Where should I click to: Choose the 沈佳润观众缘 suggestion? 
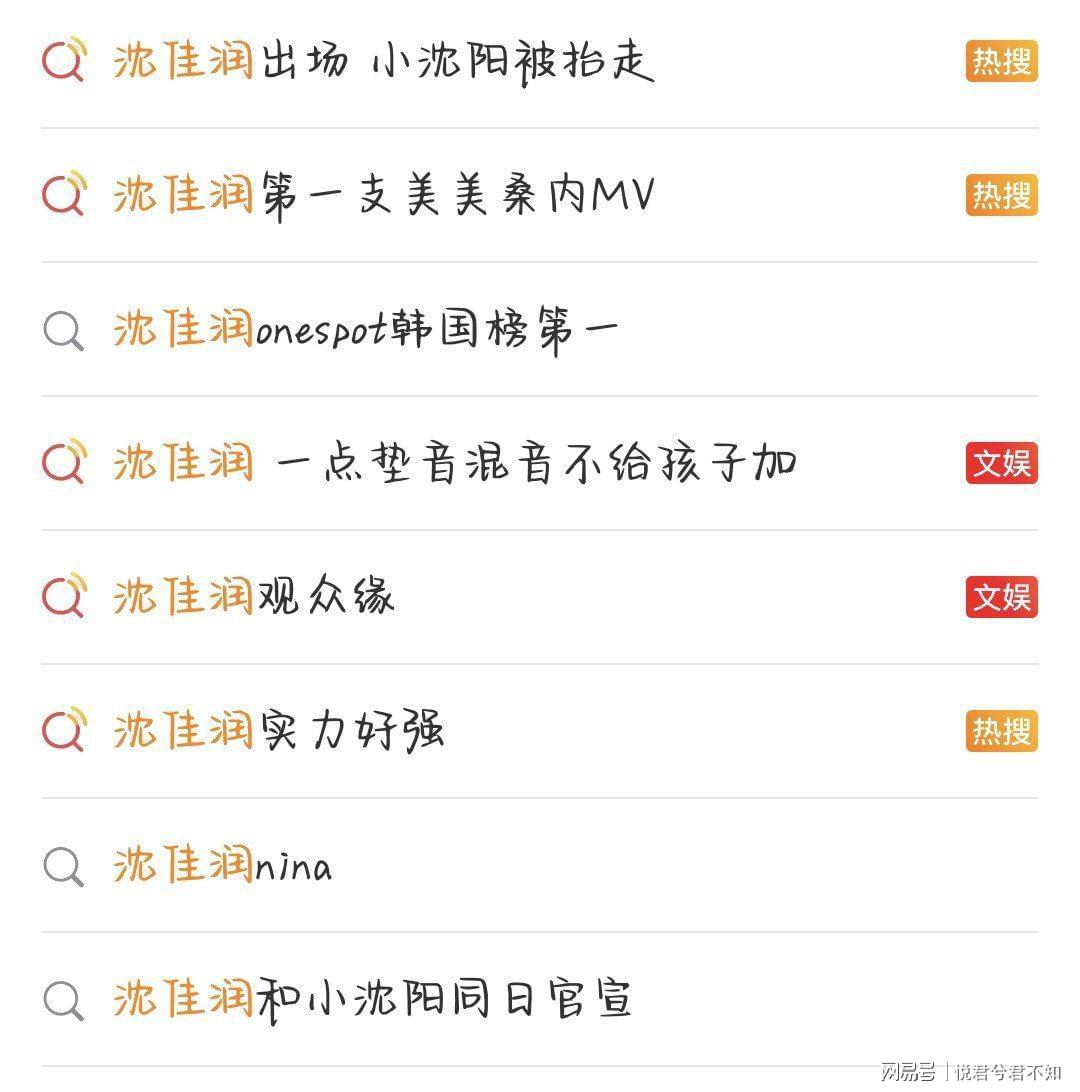pyautogui.click(x=254, y=598)
